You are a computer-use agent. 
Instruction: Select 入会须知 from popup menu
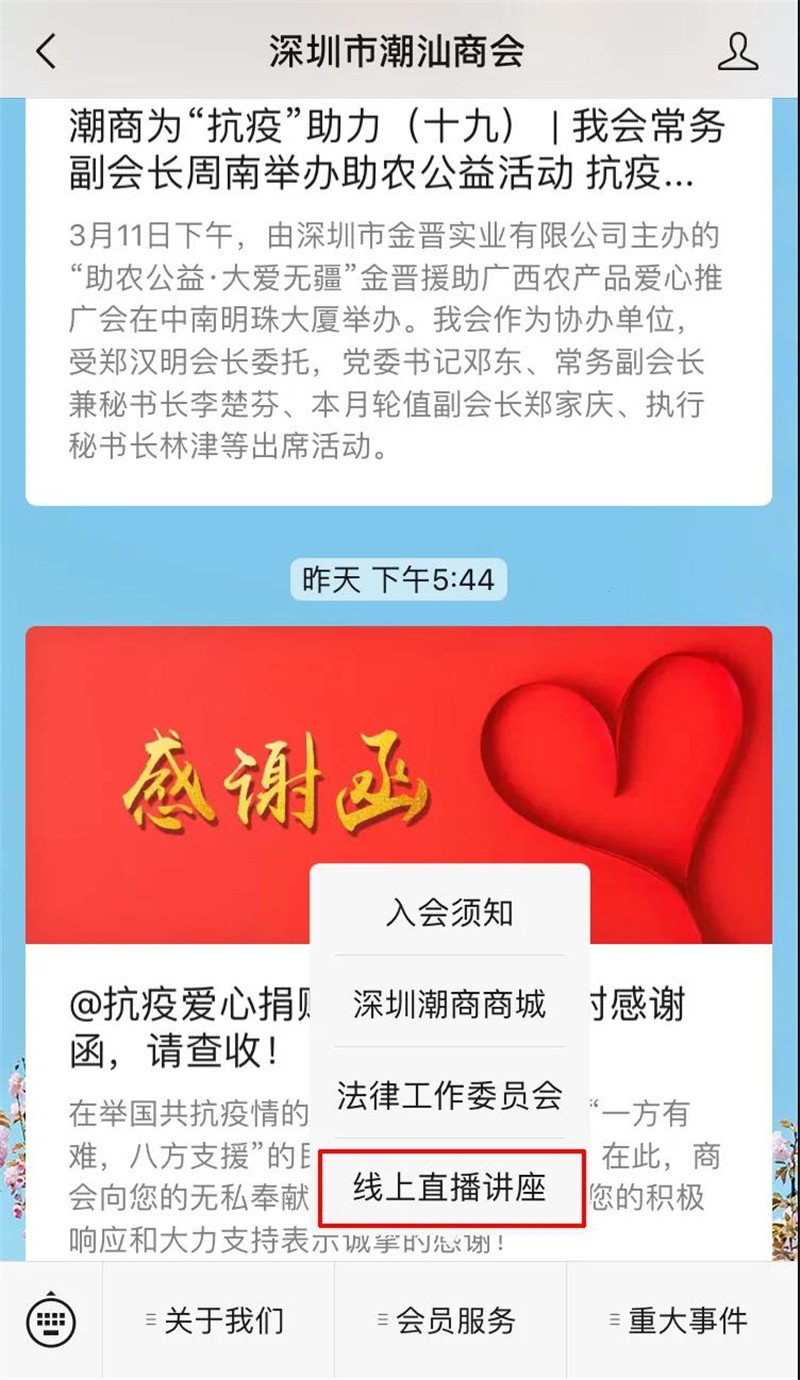pyautogui.click(x=449, y=912)
